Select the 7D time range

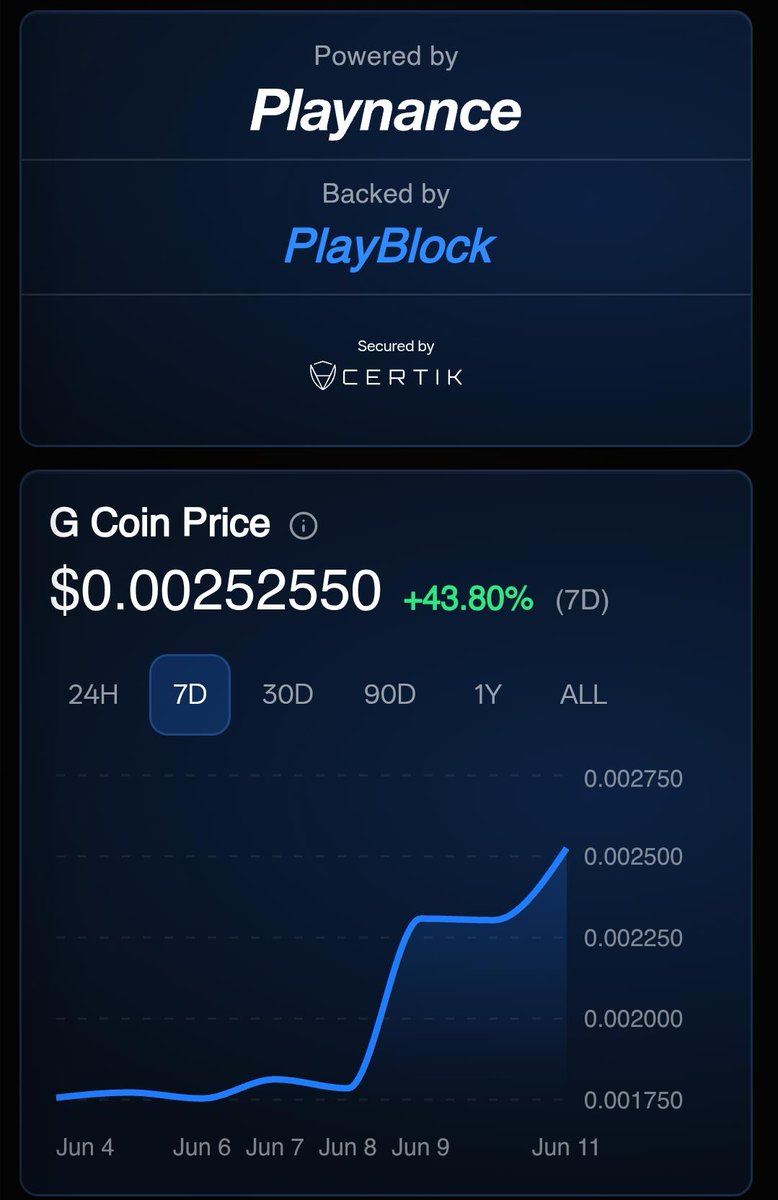(x=190, y=694)
